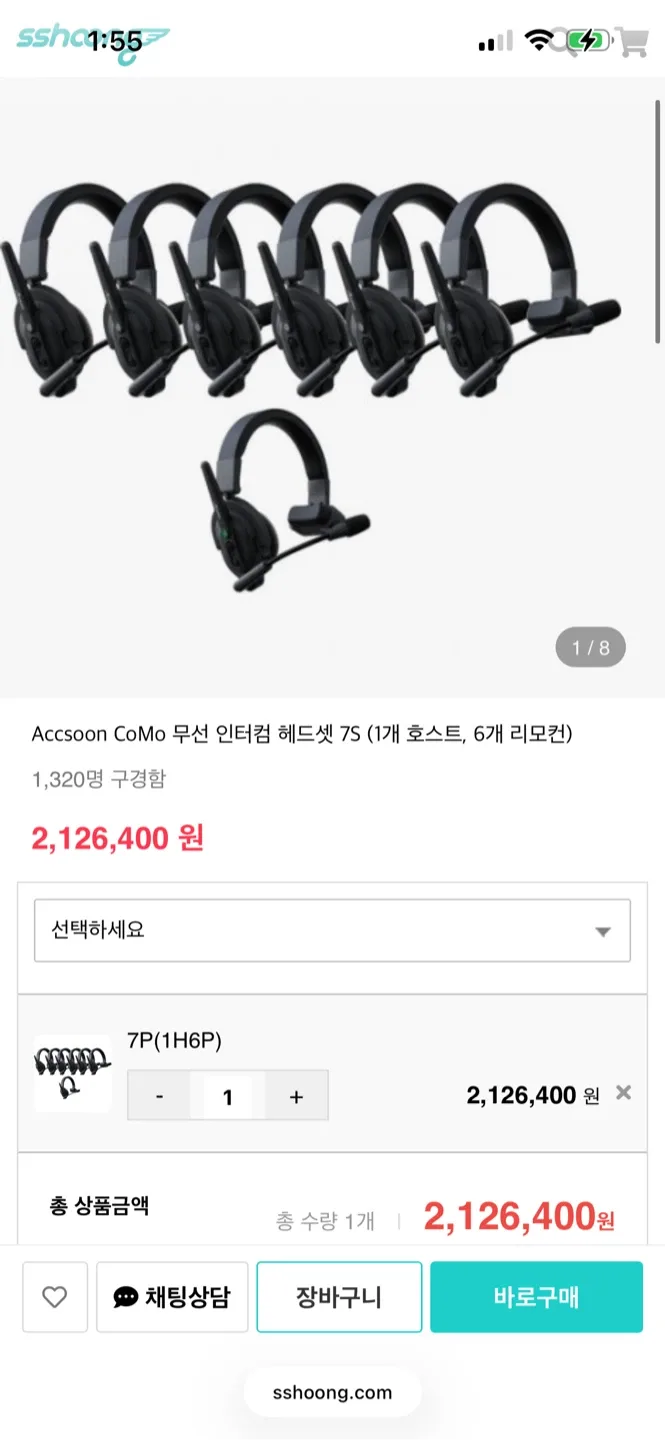
Task: Increase quantity with the plus button
Action: click(x=296, y=1096)
